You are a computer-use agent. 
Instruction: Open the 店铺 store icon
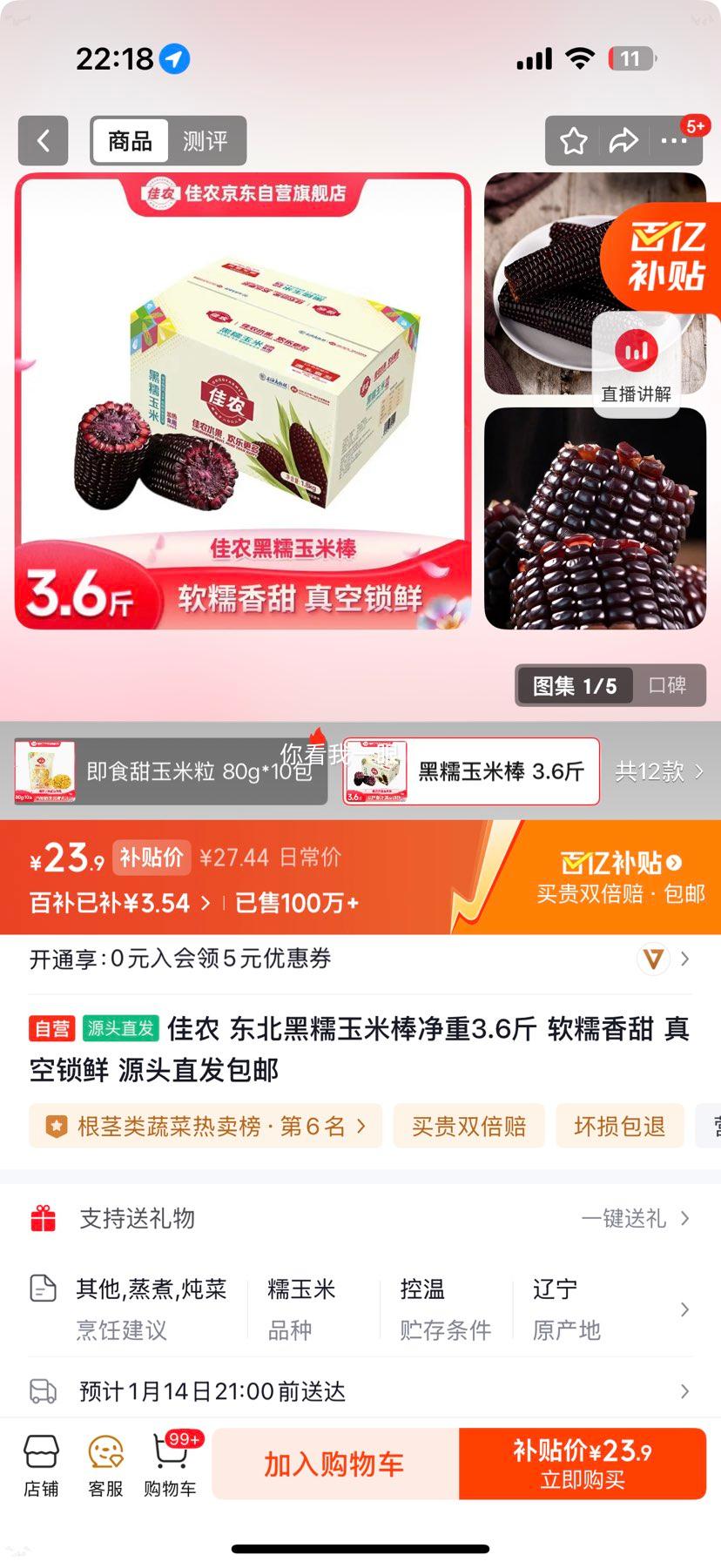[41, 1462]
